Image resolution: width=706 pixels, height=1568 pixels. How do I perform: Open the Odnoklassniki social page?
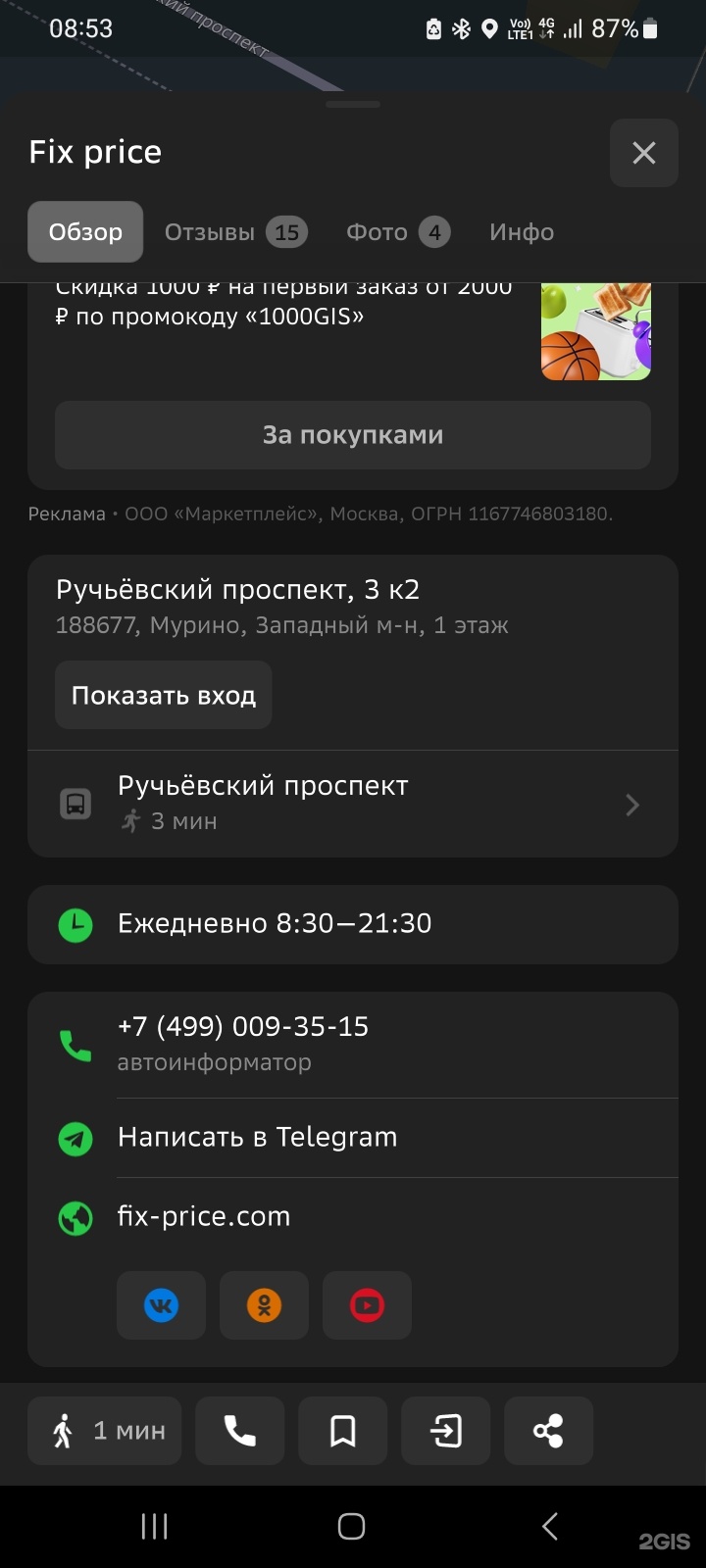[264, 1305]
